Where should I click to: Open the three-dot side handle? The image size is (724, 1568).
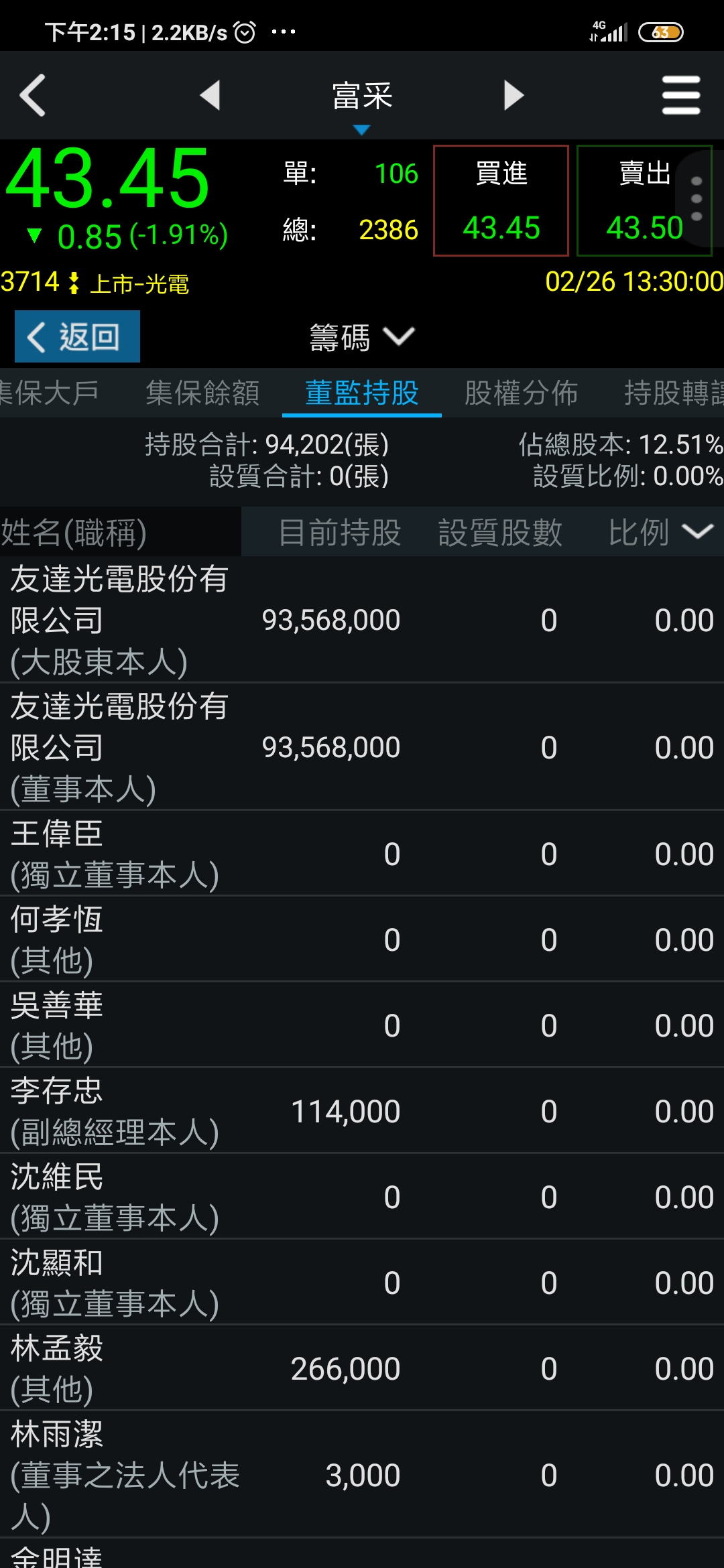(697, 198)
